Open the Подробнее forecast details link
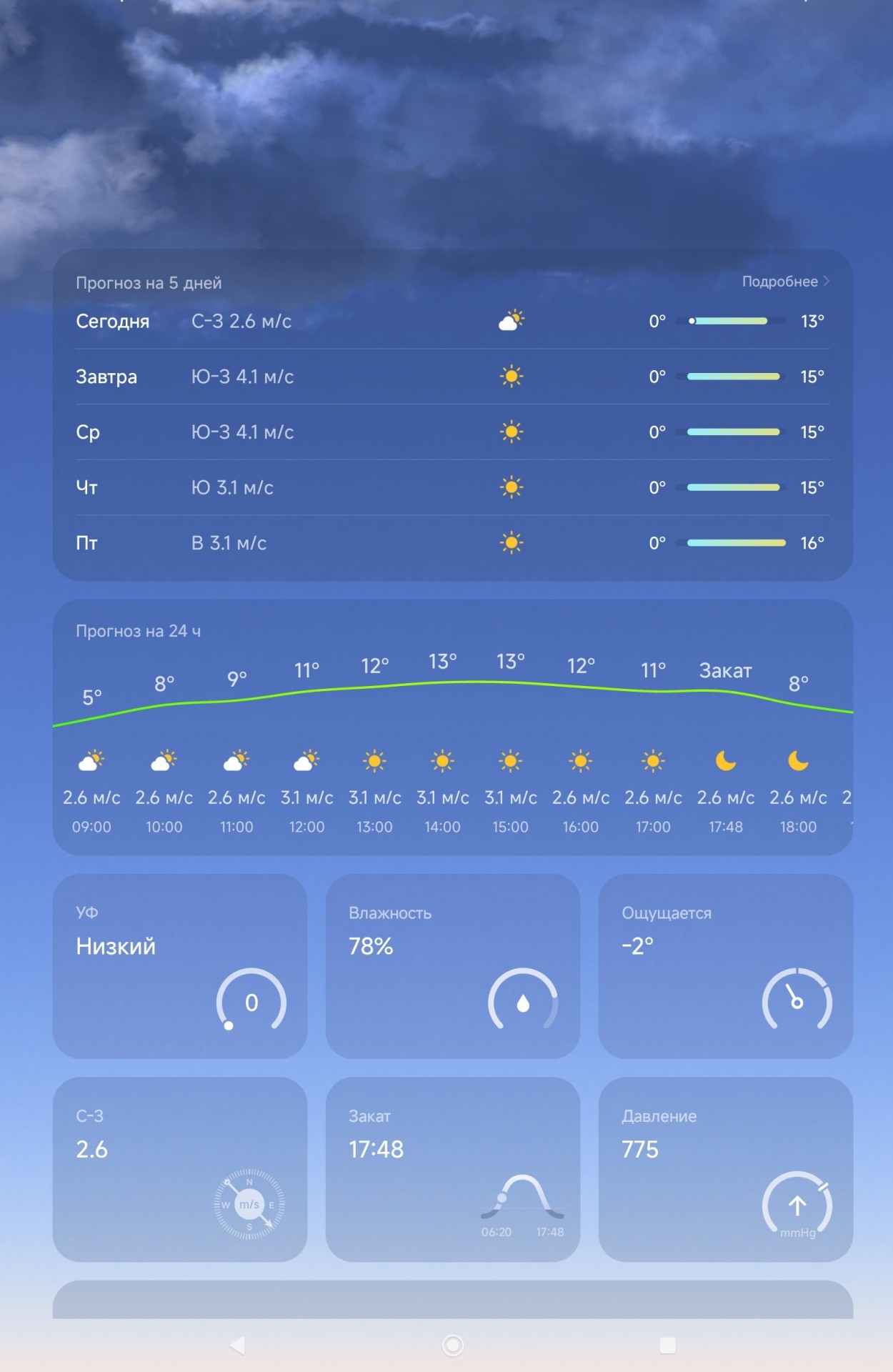The width and height of the screenshot is (893, 1372). pos(785,282)
